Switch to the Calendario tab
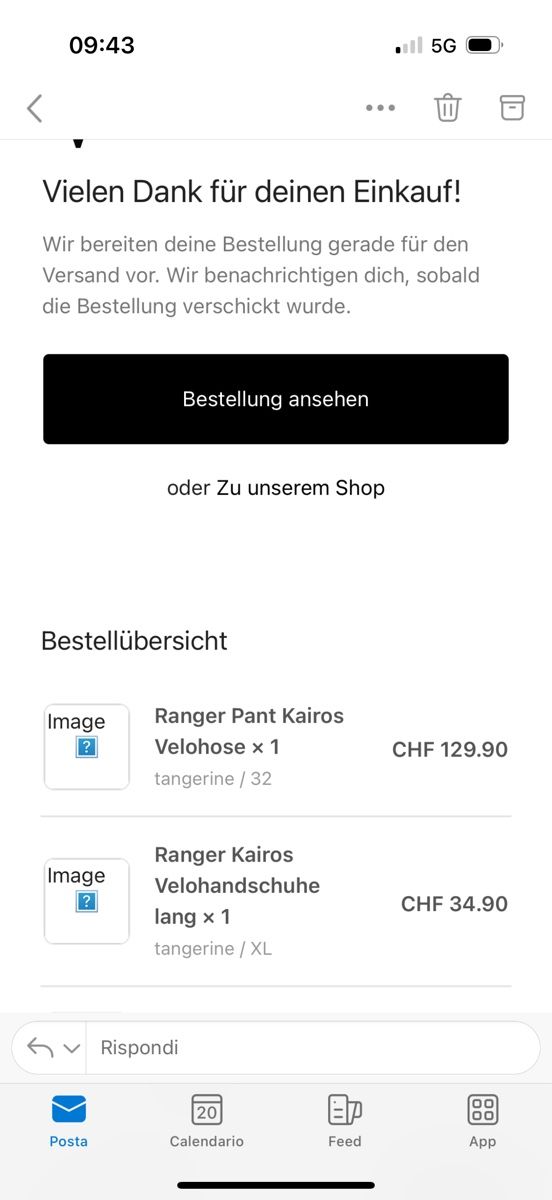552x1200 pixels. tap(207, 1120)
